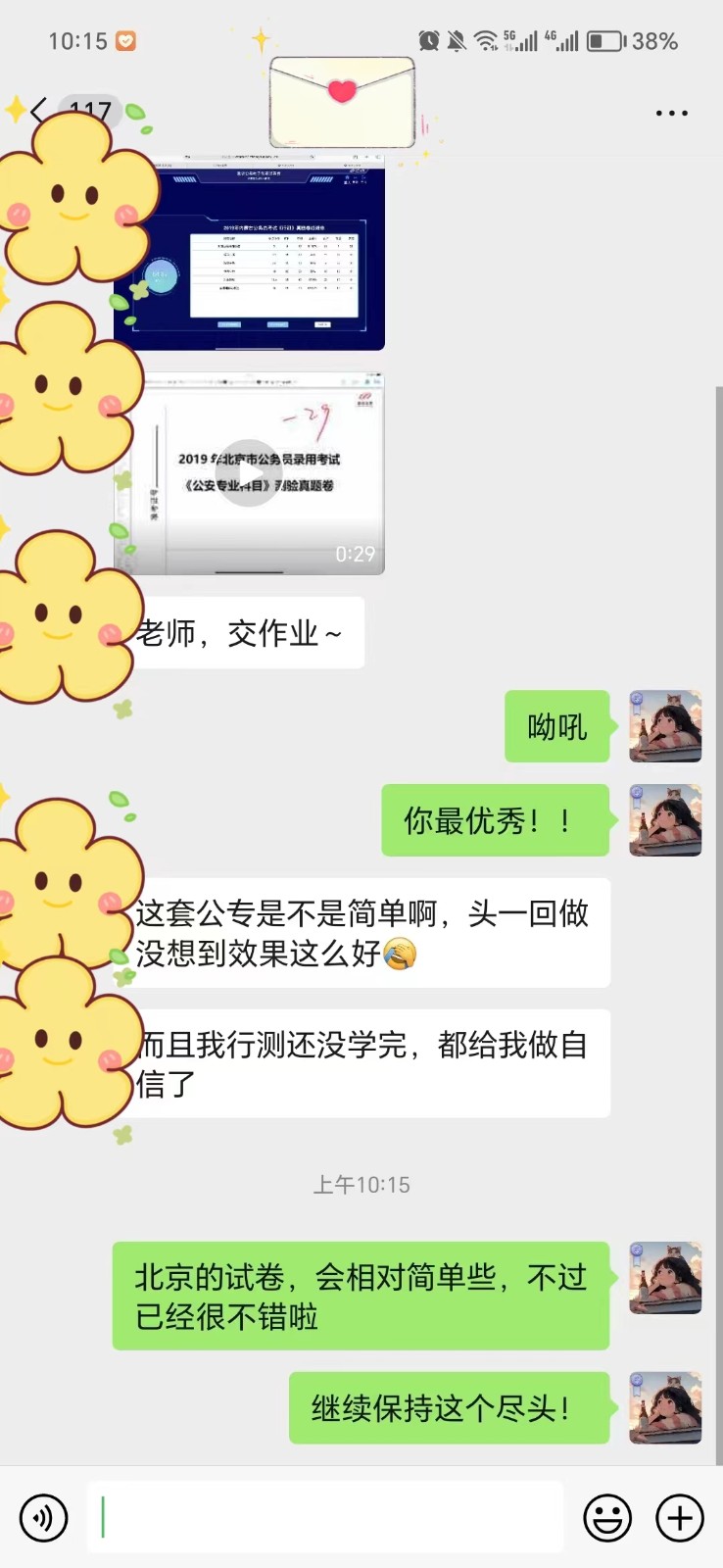Tap the avatar beside 继续保持这个尽头!
This screenshot has width=723, height=1568.
[665, 1407]
